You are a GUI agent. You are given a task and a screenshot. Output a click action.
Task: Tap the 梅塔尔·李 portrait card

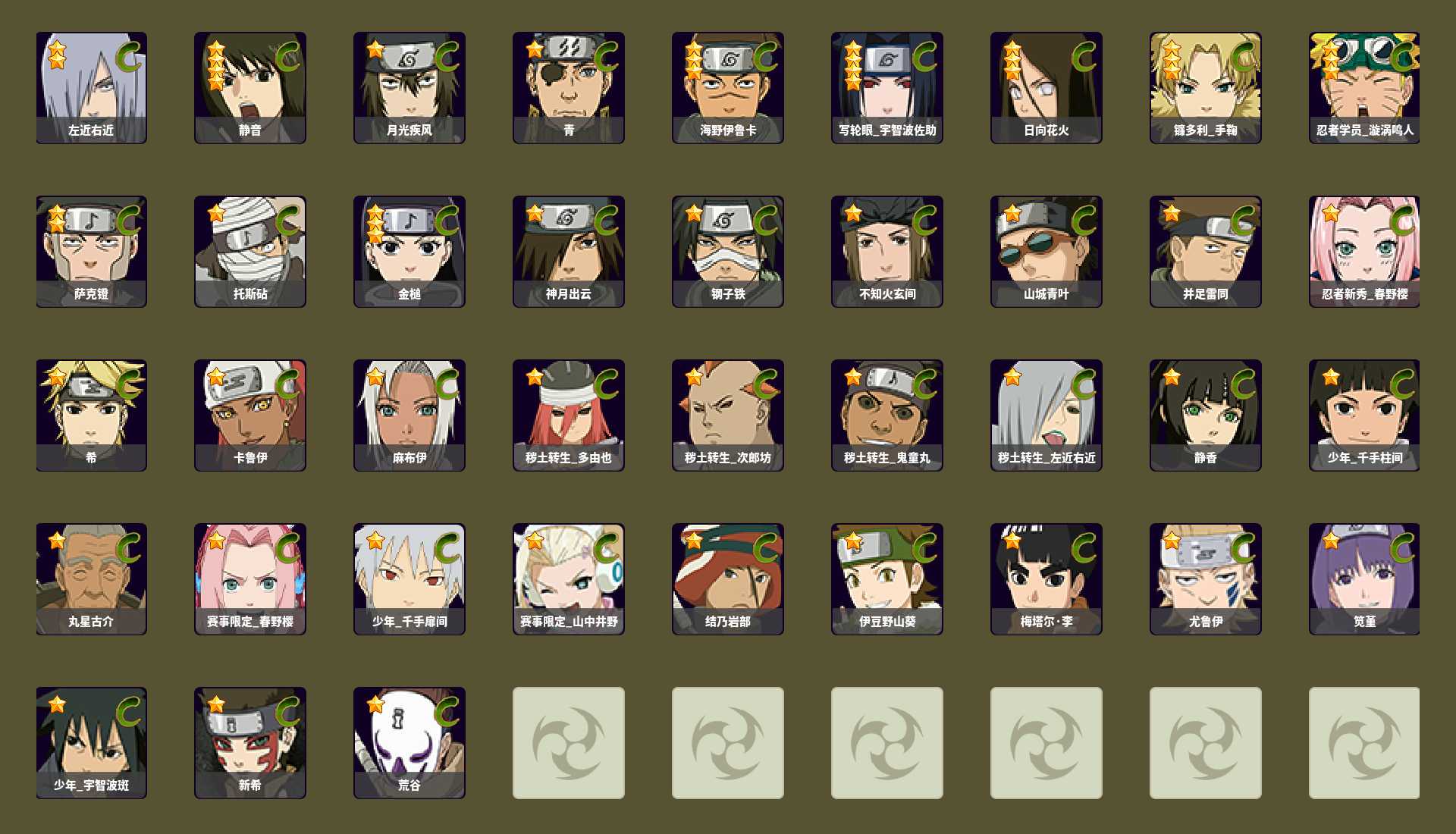1046,579
